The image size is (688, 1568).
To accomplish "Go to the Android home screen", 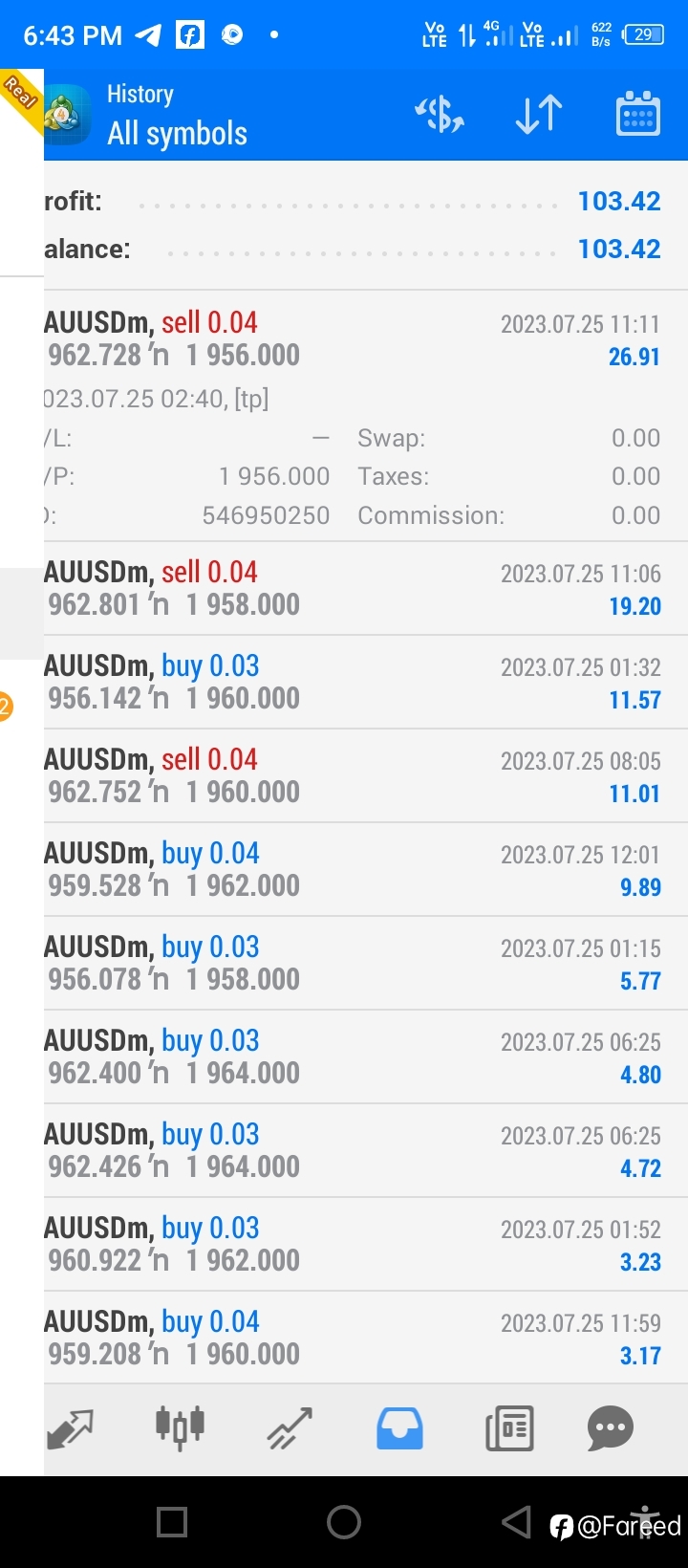I will [x=344, y=1521].
